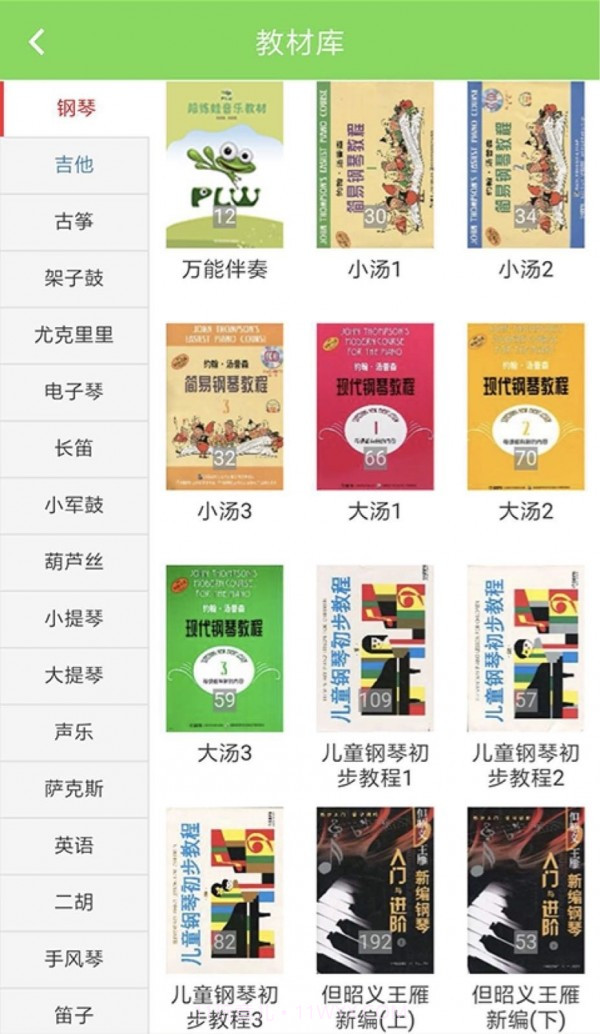Screen dimensions: 600x1034
Task: Switch to the 古筝 category
Action: click(x=74, y=221)
